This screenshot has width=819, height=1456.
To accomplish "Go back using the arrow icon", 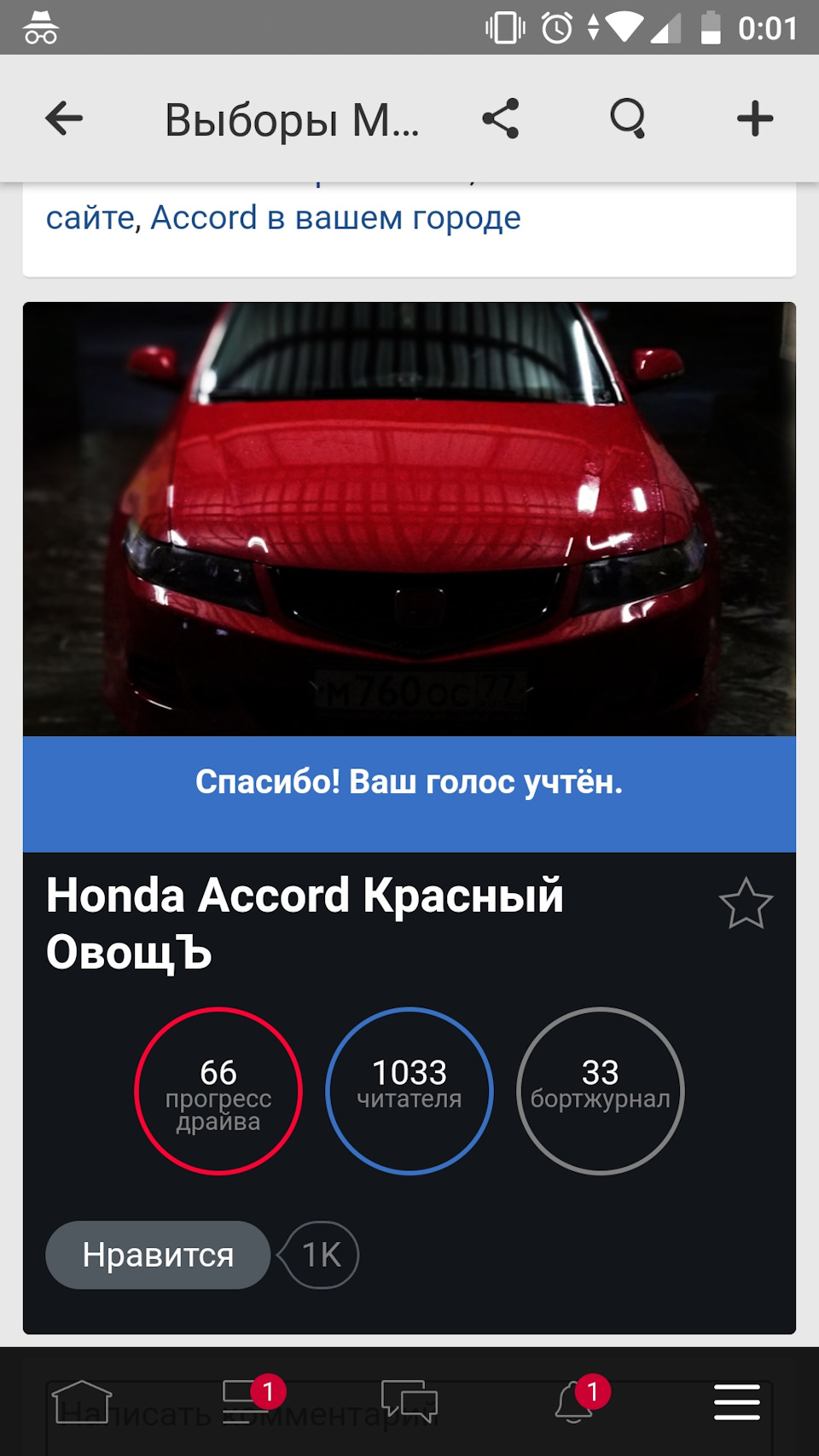I will 64,119.
